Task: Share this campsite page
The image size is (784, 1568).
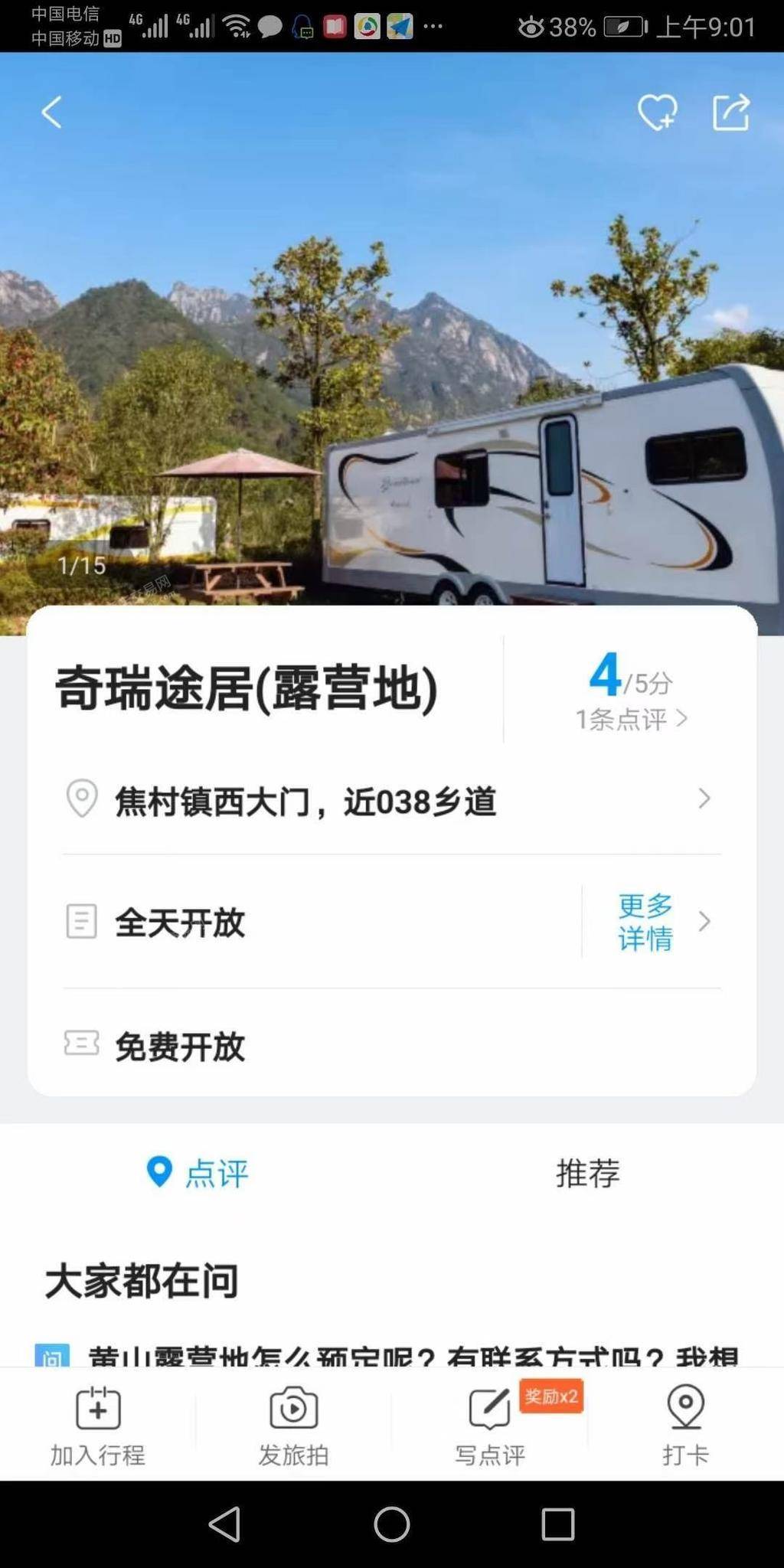Action: coord(730,113)
